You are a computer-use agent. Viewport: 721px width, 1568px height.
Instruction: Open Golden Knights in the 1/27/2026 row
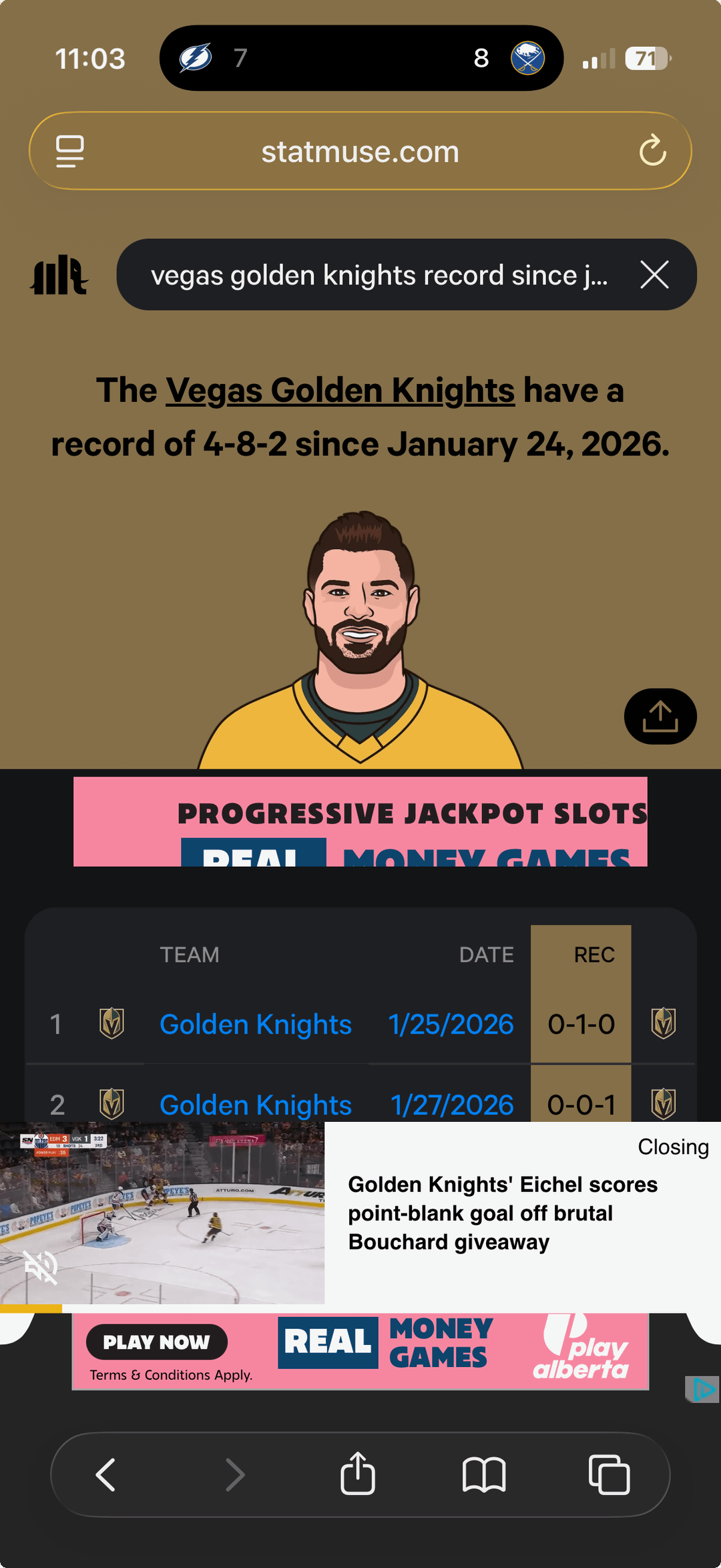click(255, 1105)
